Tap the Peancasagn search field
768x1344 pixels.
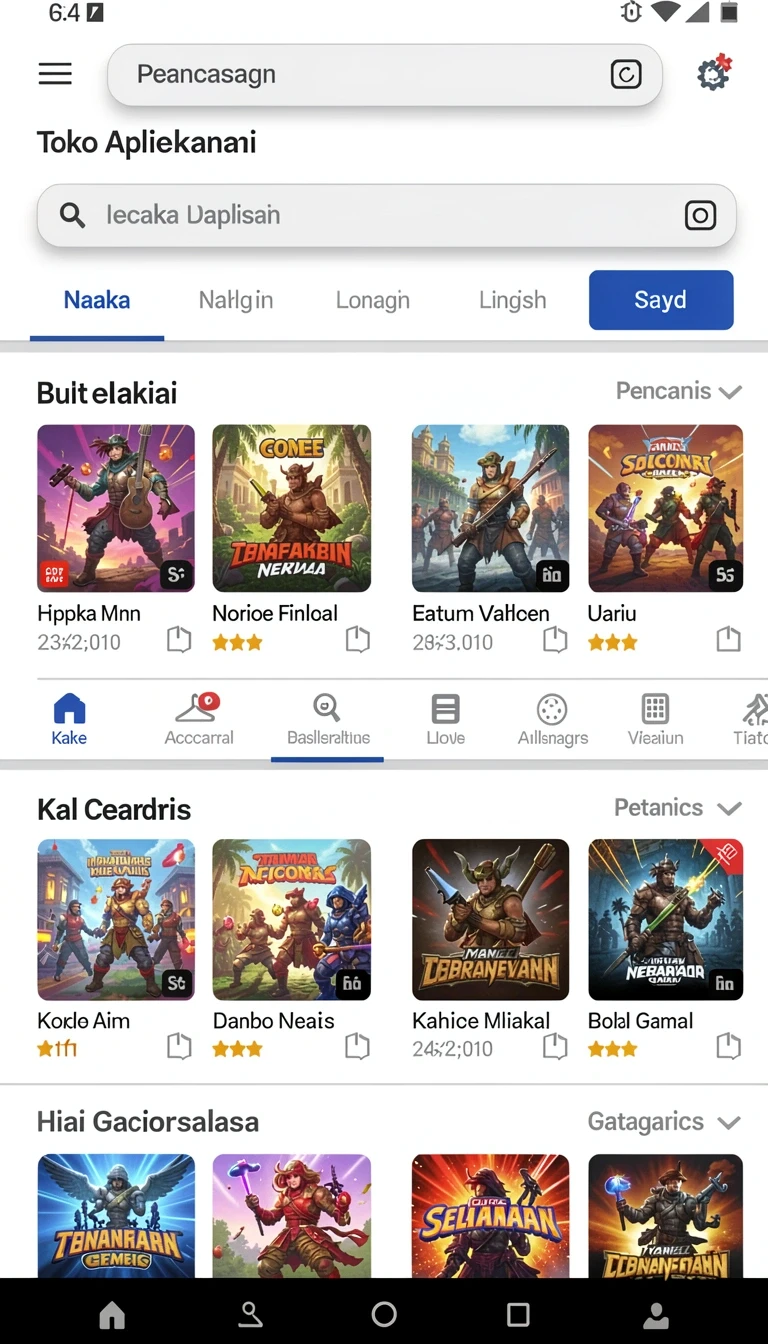pos(385,75)
